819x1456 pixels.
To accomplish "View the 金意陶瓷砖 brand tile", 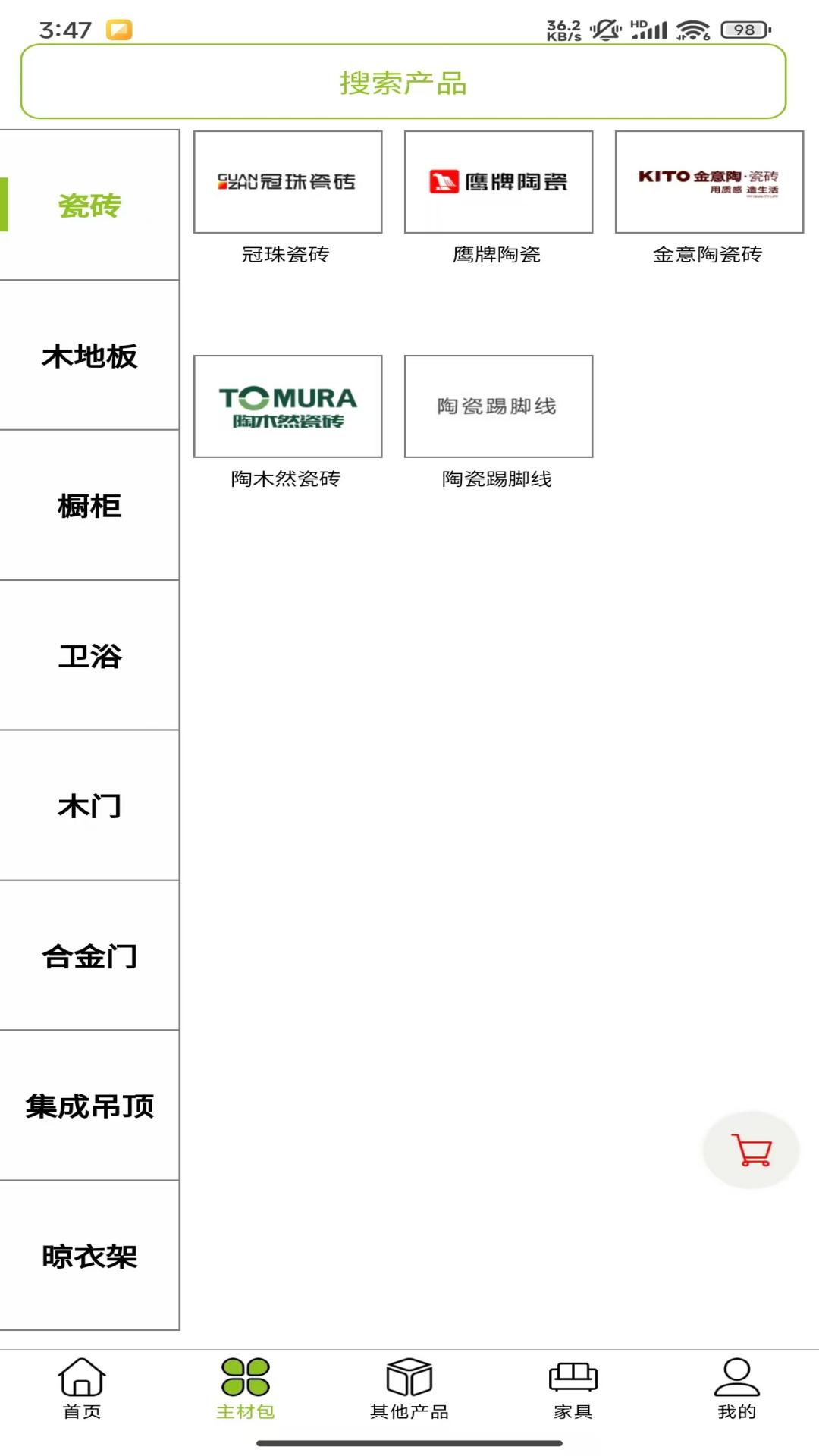I will [709, 182].
